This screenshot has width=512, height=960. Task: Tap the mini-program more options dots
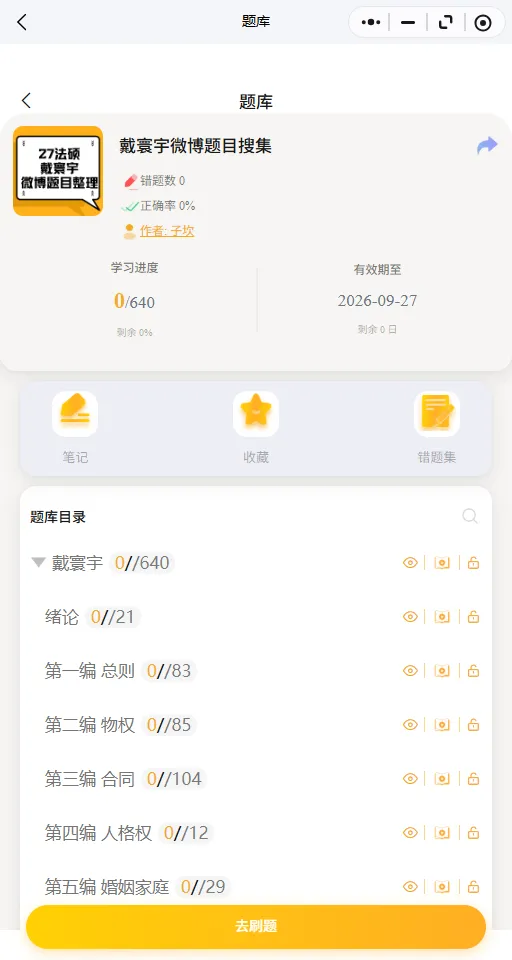tap(371, 23)
